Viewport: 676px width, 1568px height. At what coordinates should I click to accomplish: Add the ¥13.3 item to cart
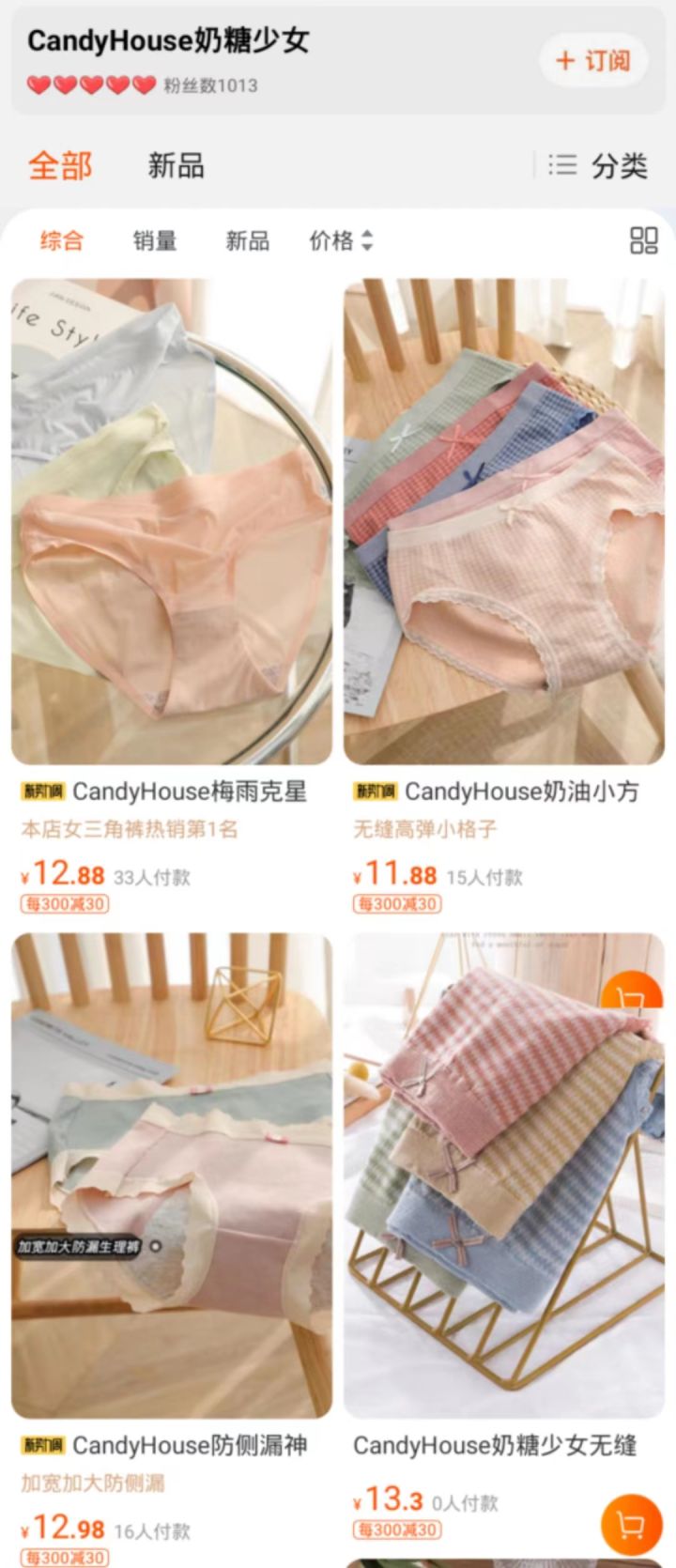pos(629,1527)
